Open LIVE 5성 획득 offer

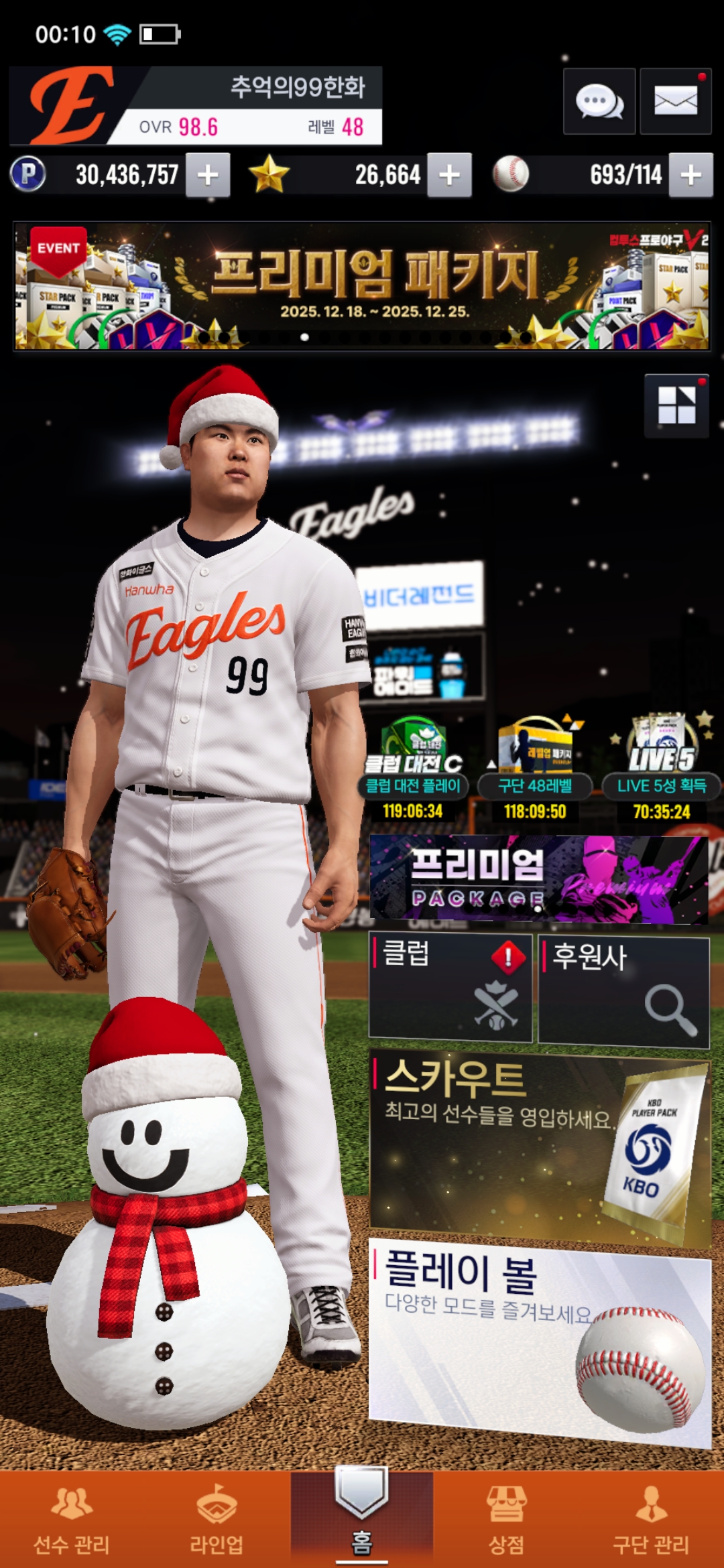(662, 767)
